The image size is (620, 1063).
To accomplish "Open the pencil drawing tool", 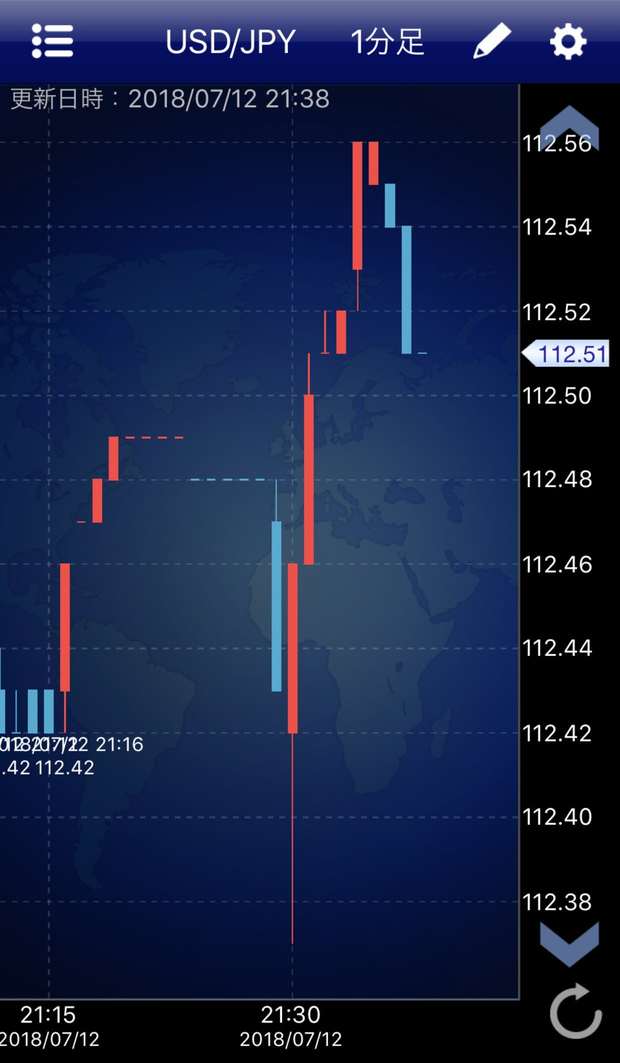I will point(492,42).
